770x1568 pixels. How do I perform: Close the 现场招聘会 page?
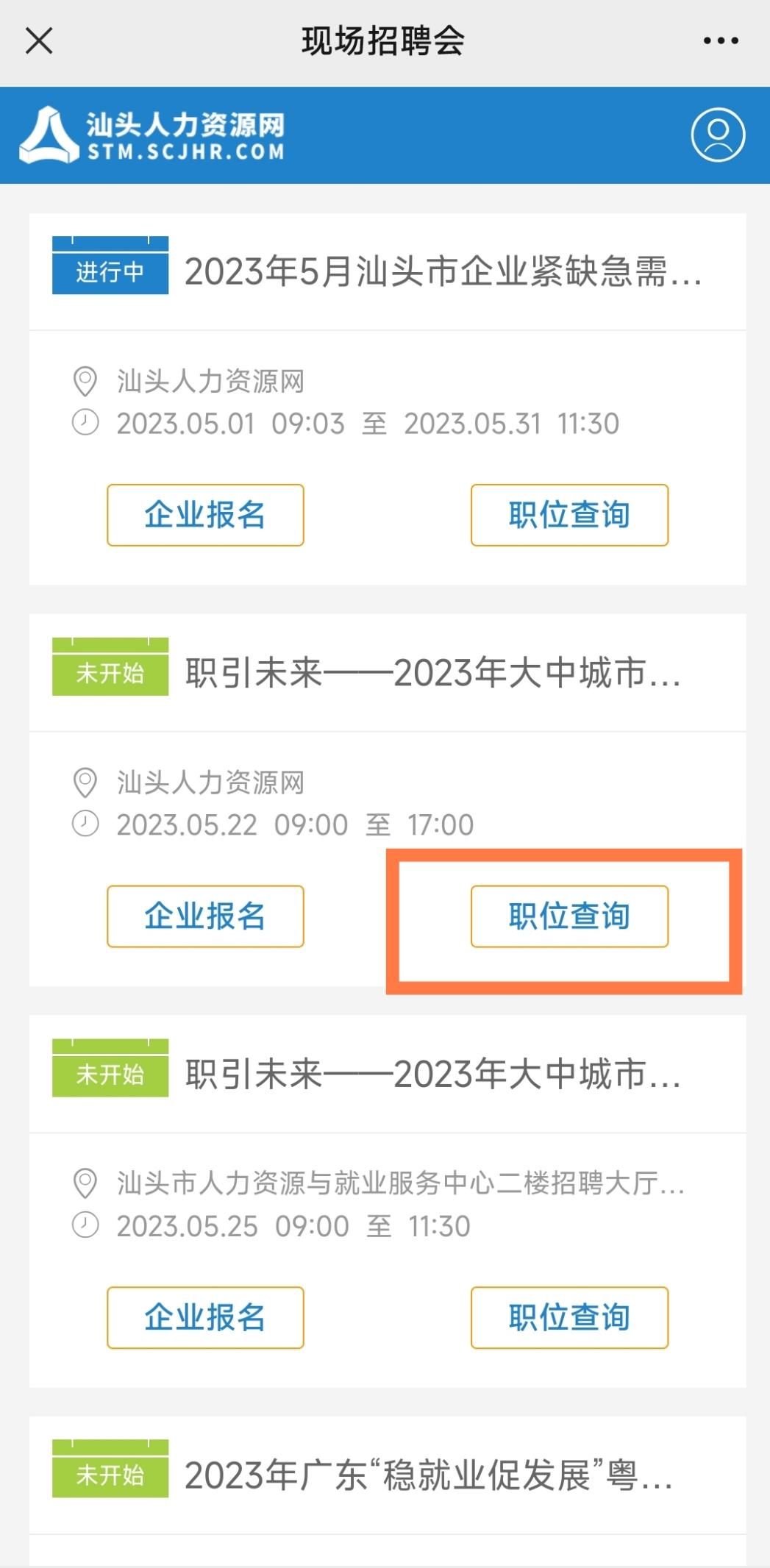[x=39, y=40]
